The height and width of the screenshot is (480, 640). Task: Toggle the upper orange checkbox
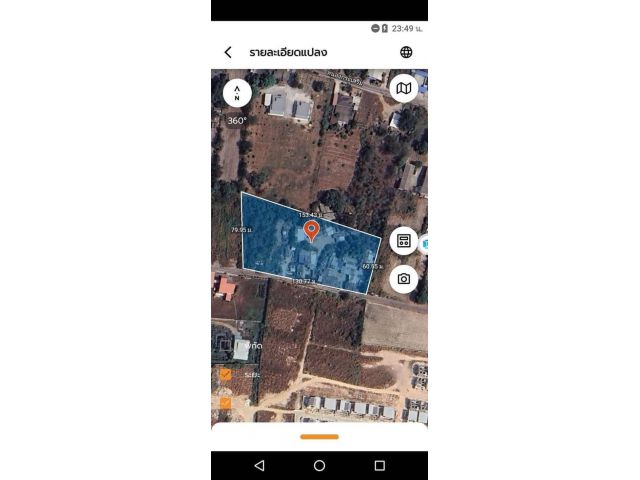tap(225, 374)
